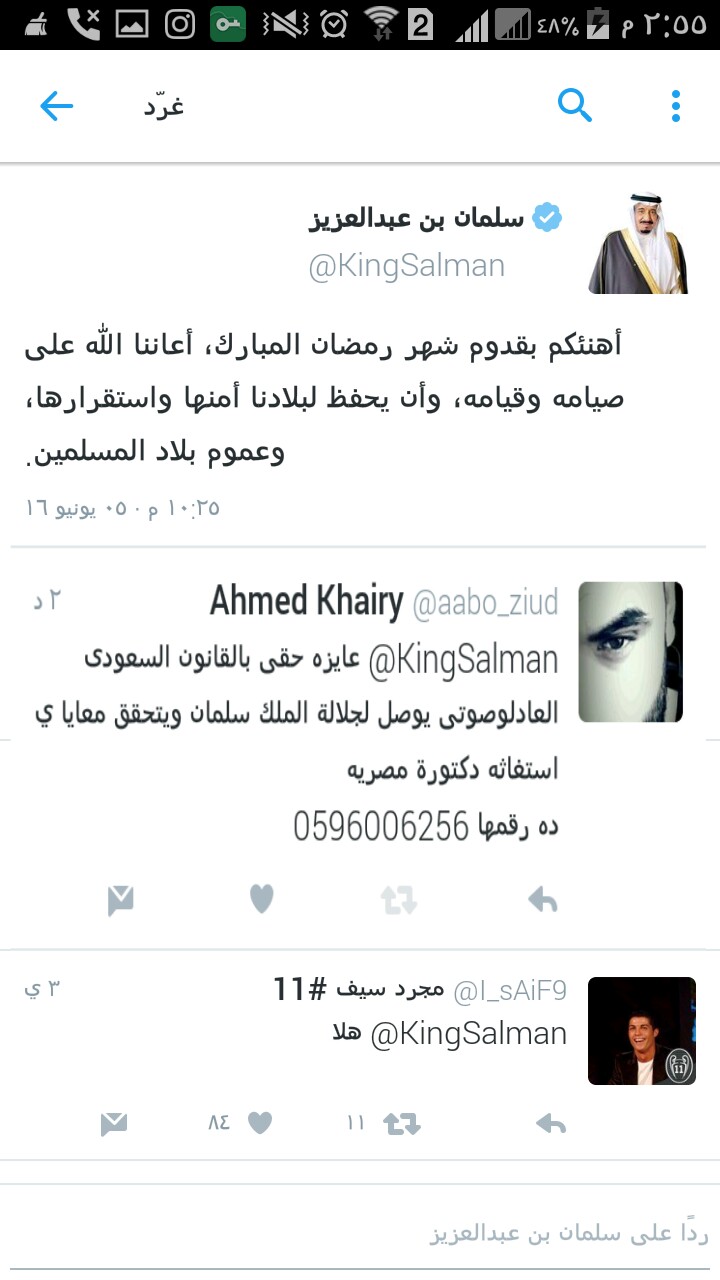Tap the @KingSalman handle under the name
Viewport: 720px width, 1280px height.
(407, 266)
